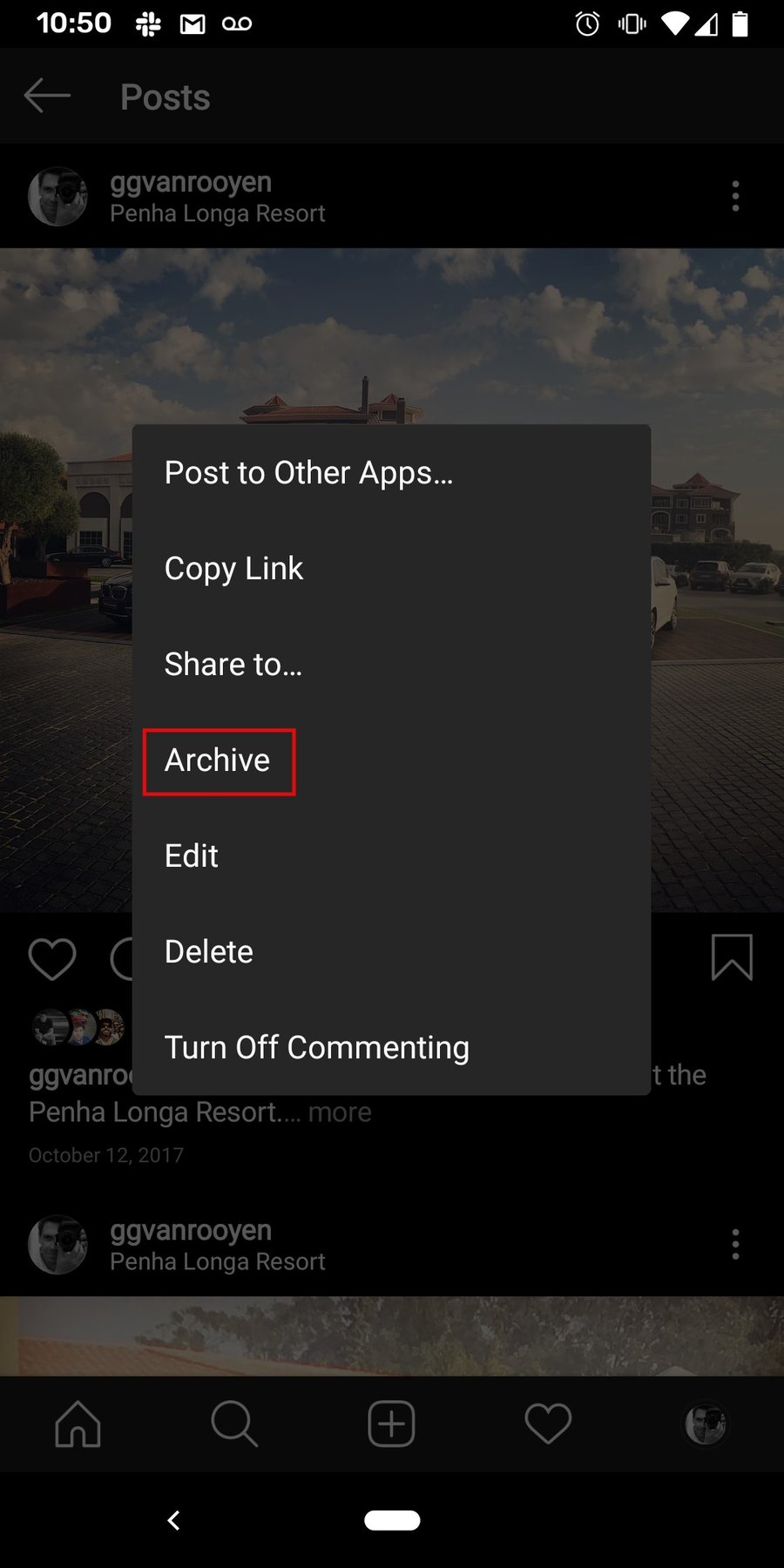Copy the post link
The image size is (784, 1568).
[233, 568]
